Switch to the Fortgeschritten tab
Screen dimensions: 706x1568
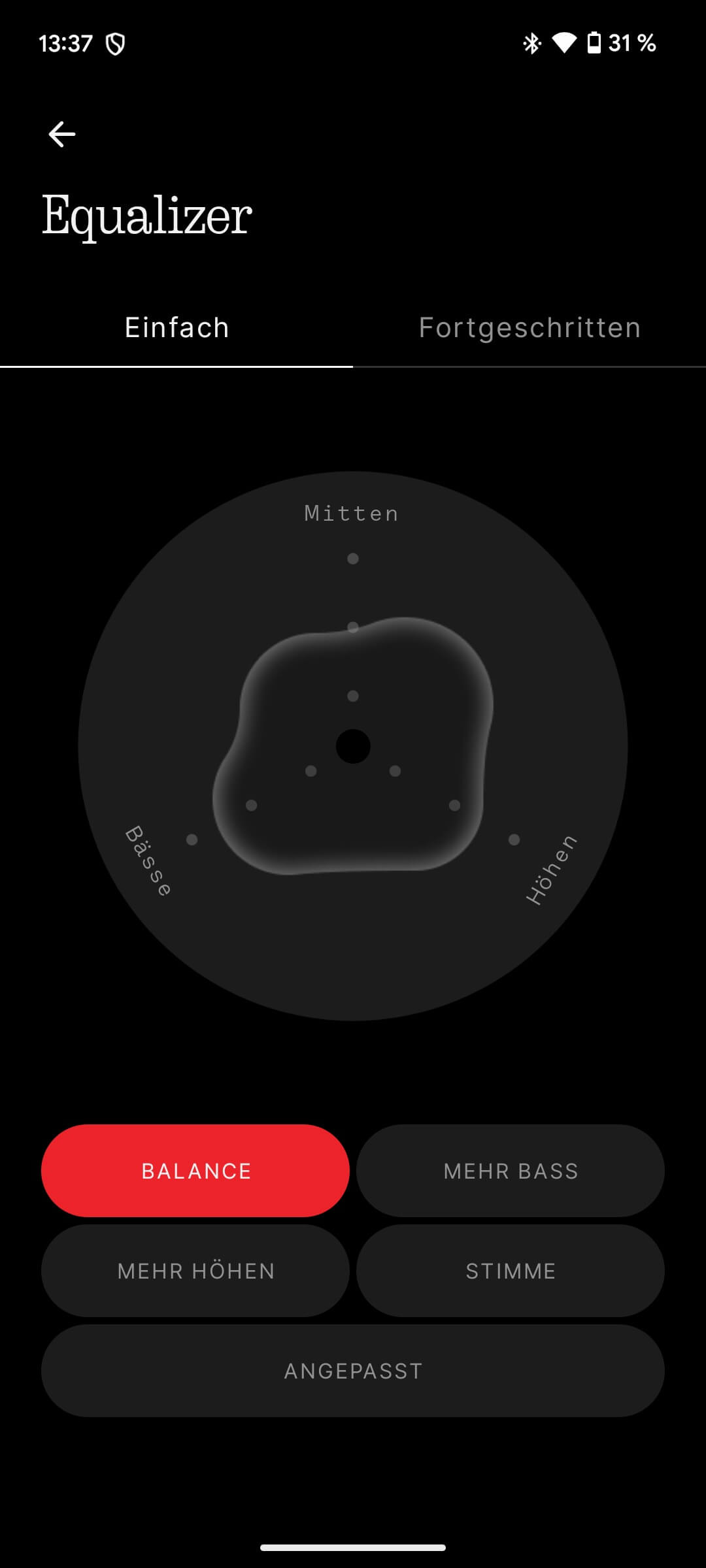coord(529,328)
